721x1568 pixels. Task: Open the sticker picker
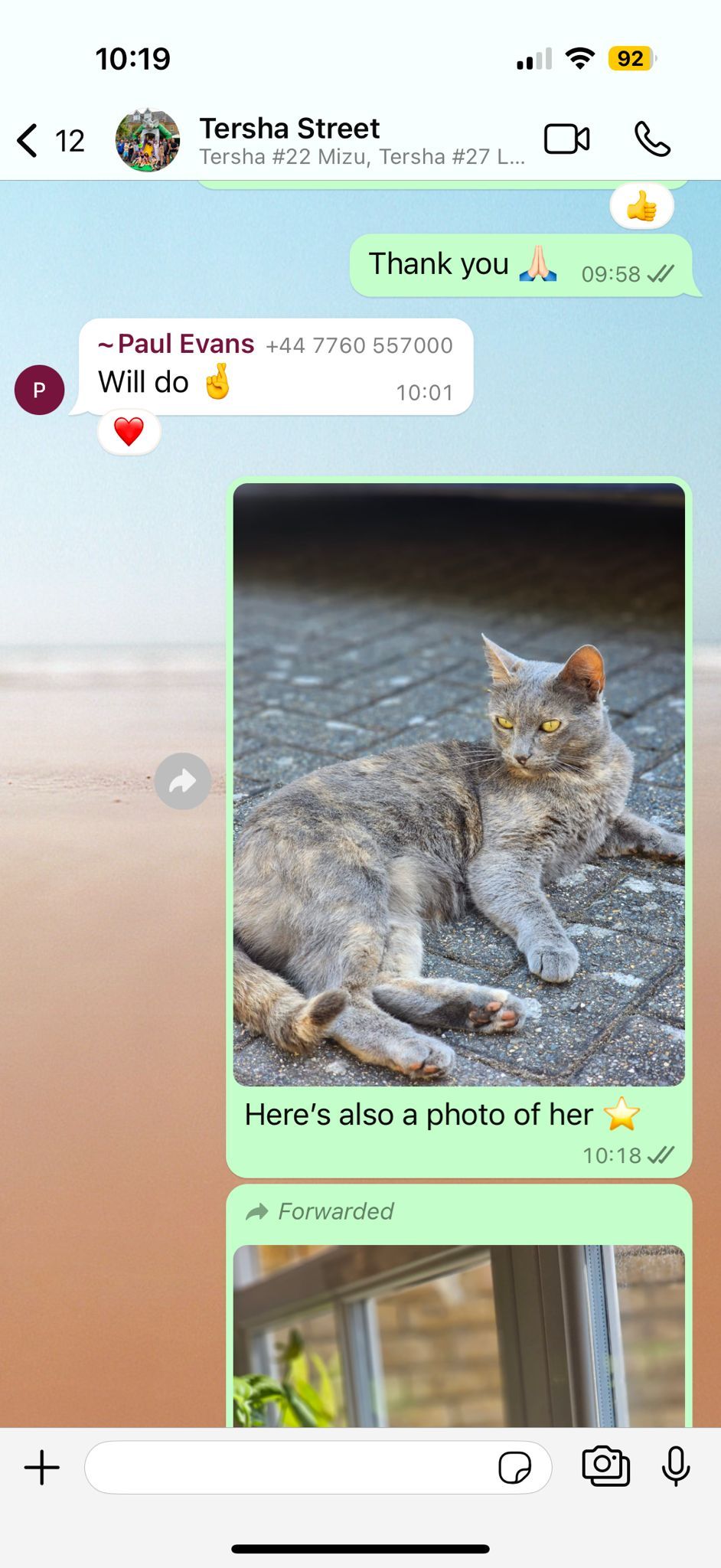(515, 1468)
